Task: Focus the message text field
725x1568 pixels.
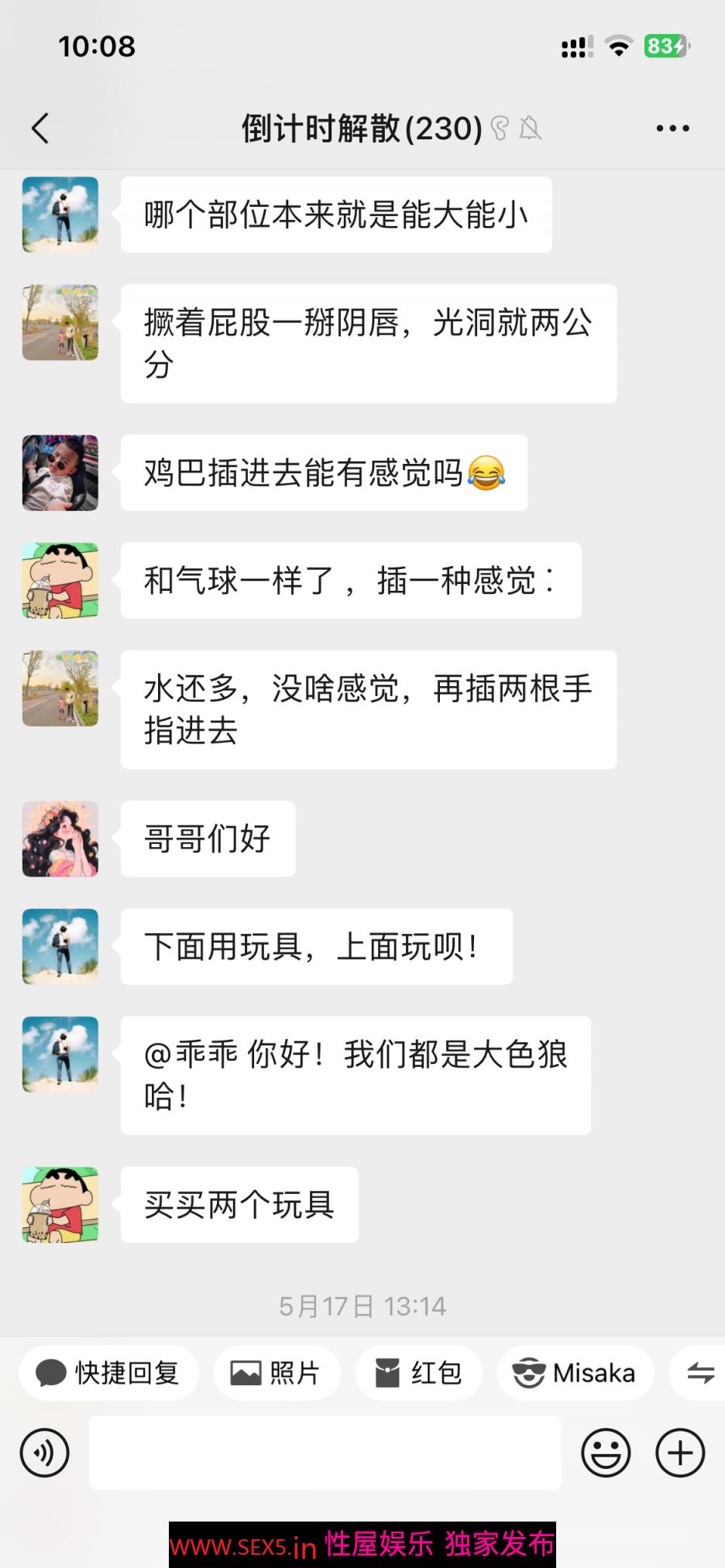Action: coord(325,1453)
